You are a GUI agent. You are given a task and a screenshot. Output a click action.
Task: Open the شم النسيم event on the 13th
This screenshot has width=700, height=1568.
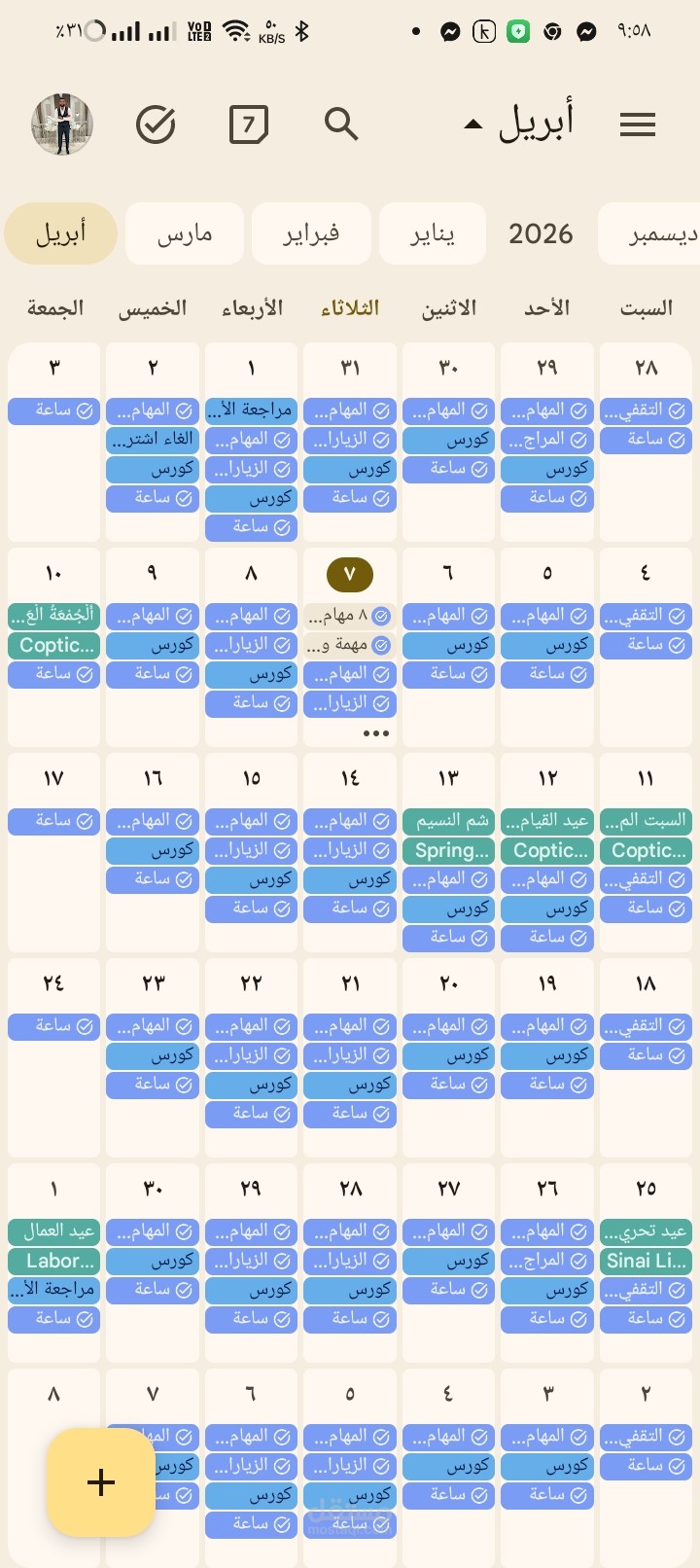click(x=448, y=821)
